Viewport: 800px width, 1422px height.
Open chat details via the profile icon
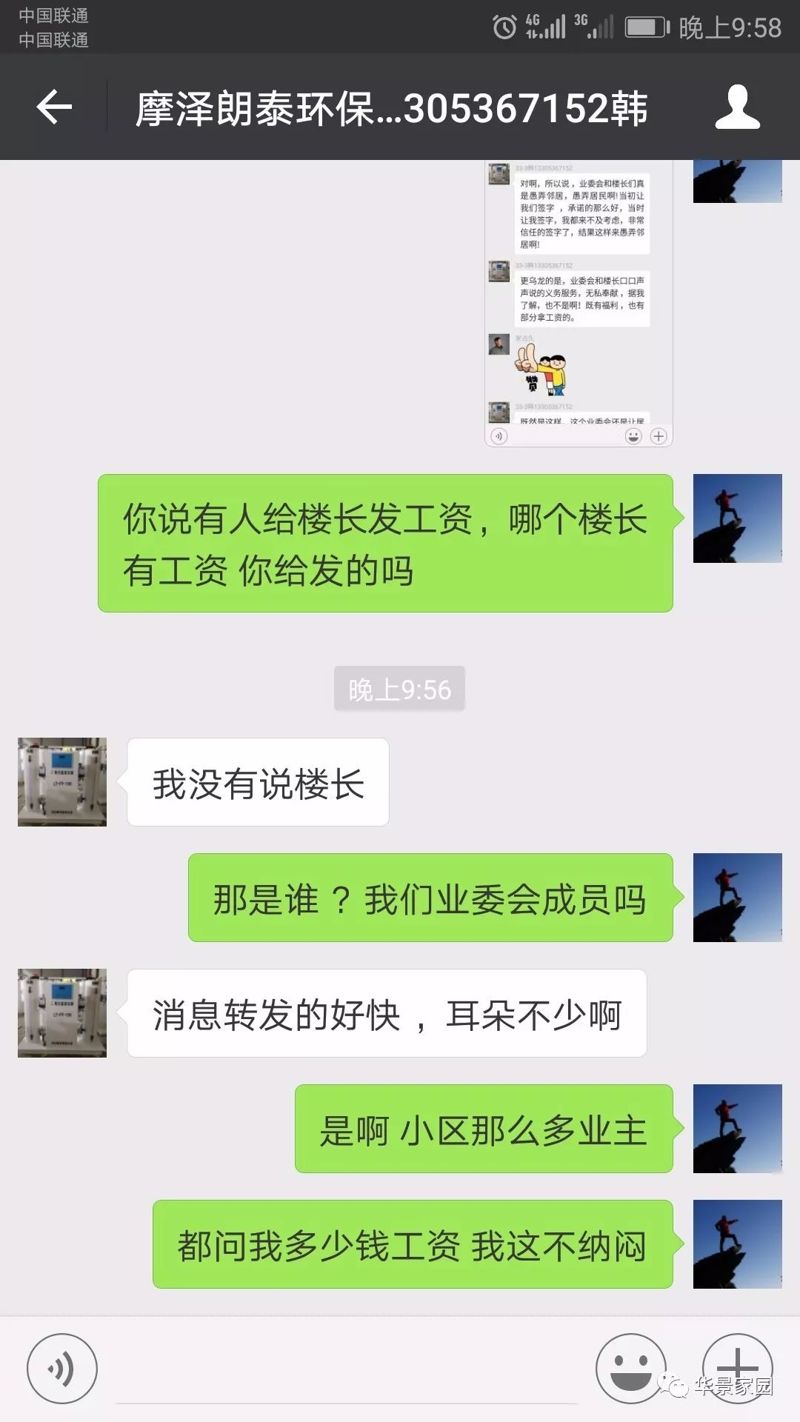tap(737, 107)
